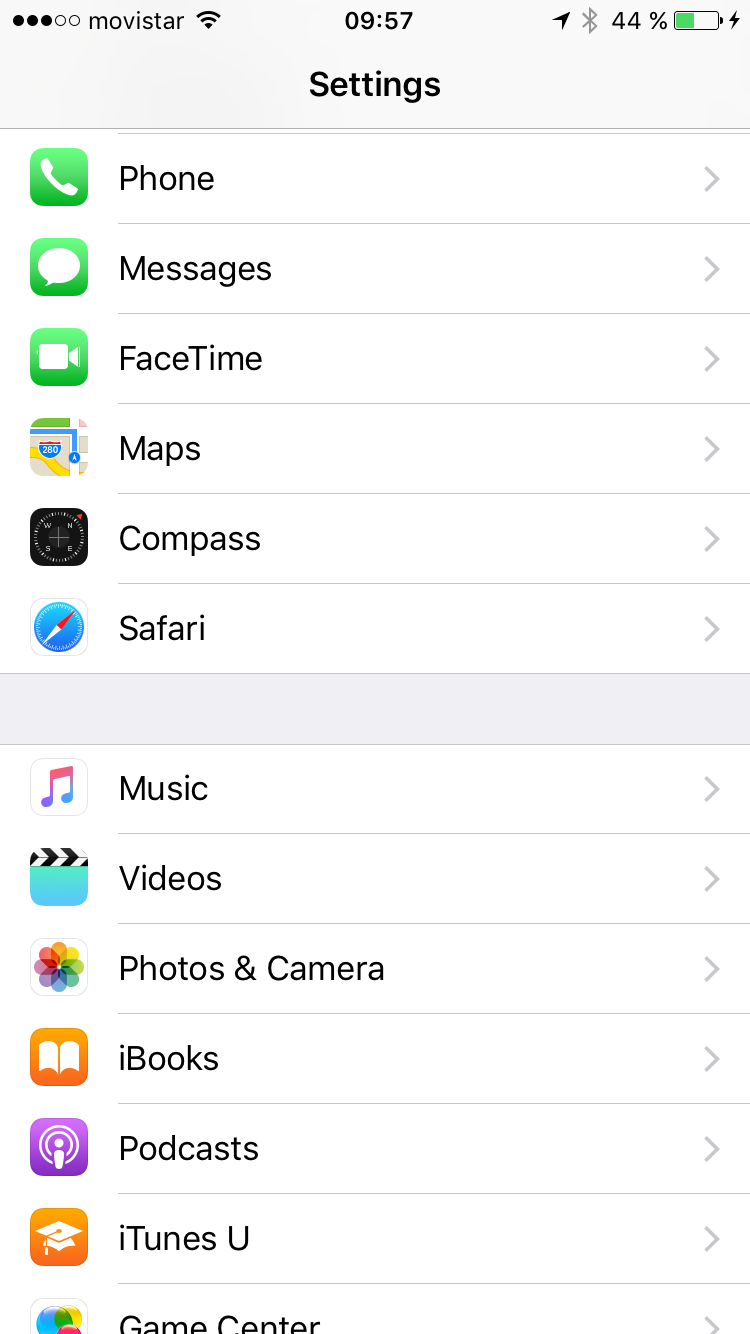The width and height of the screenshot is (750, 1334).
Task: Open iTunes U settings
Action: (x=375, y=1239)
